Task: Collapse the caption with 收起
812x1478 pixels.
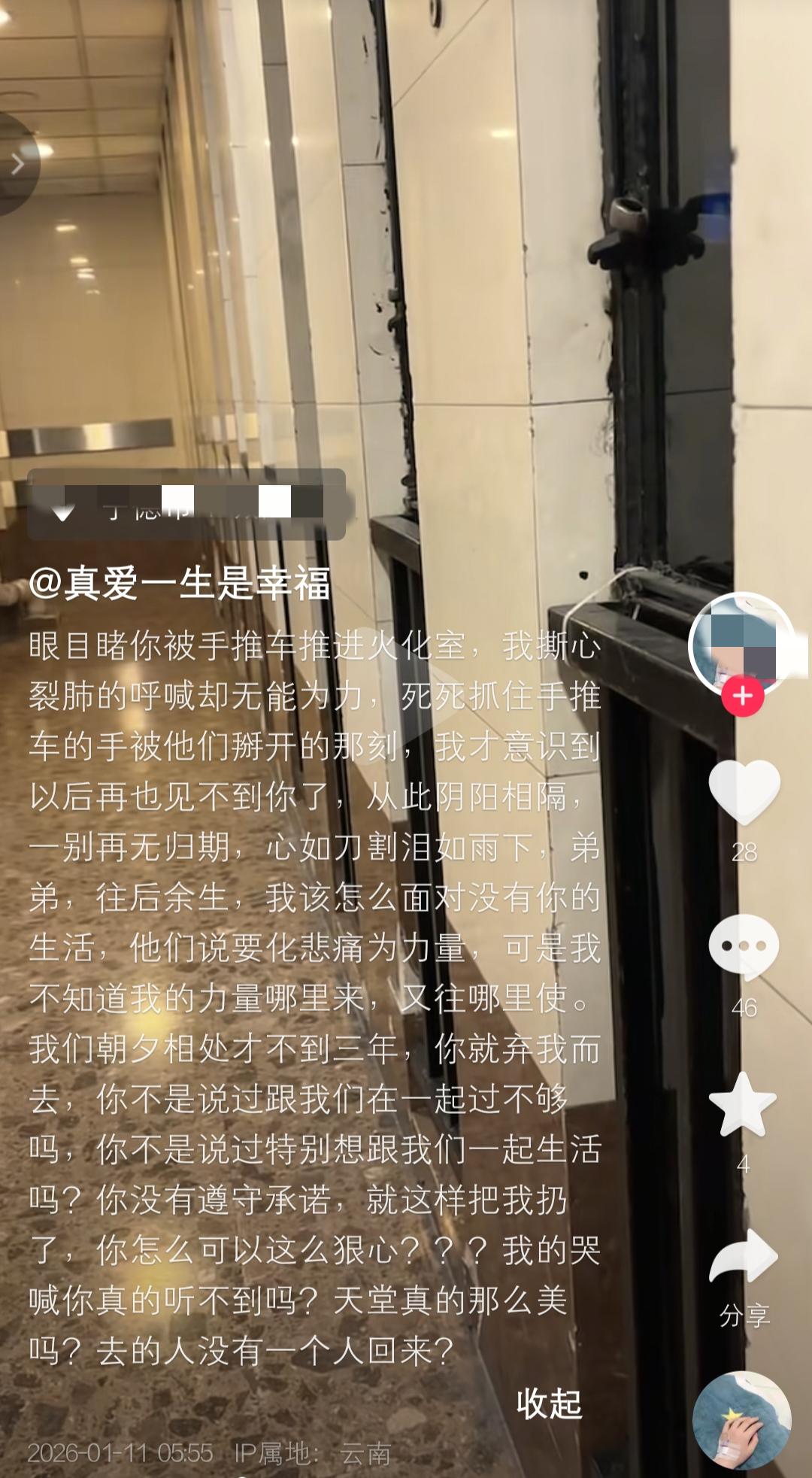Action: 549,1404
